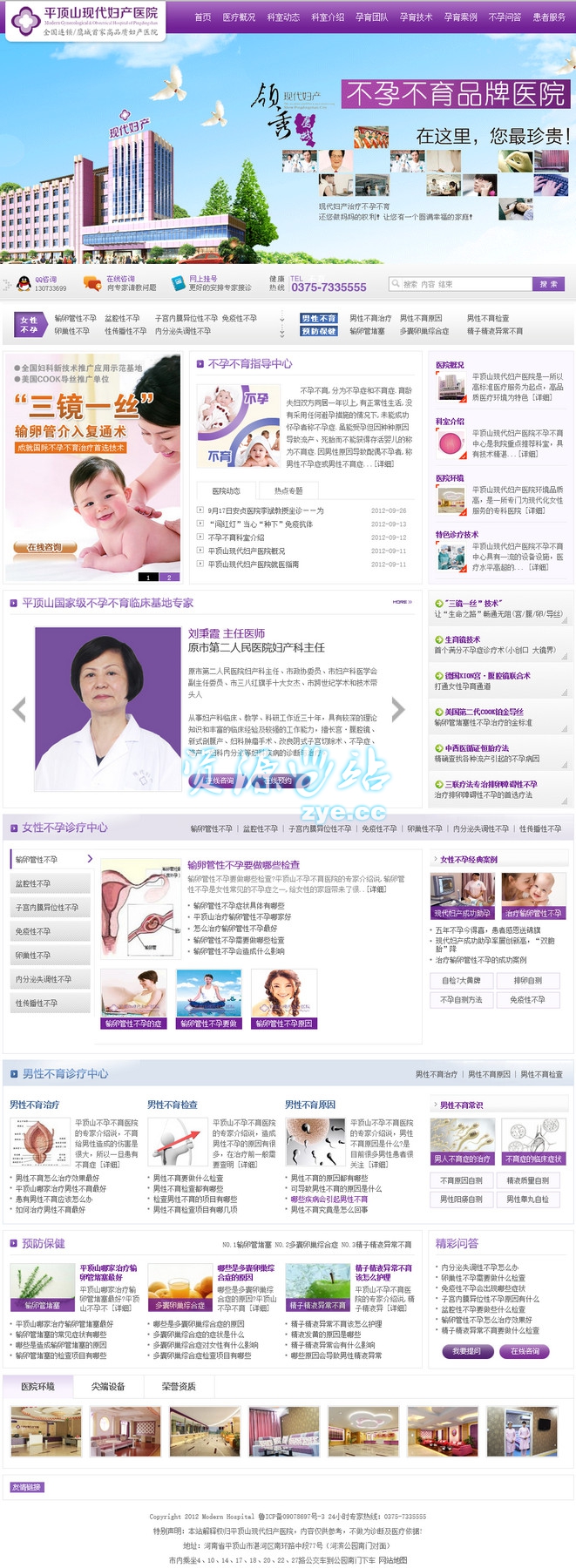This screenshot has height=1568, width=576.
Task: Open 孕育团队 in the top navigation
Action: click(x=371, y=17)
